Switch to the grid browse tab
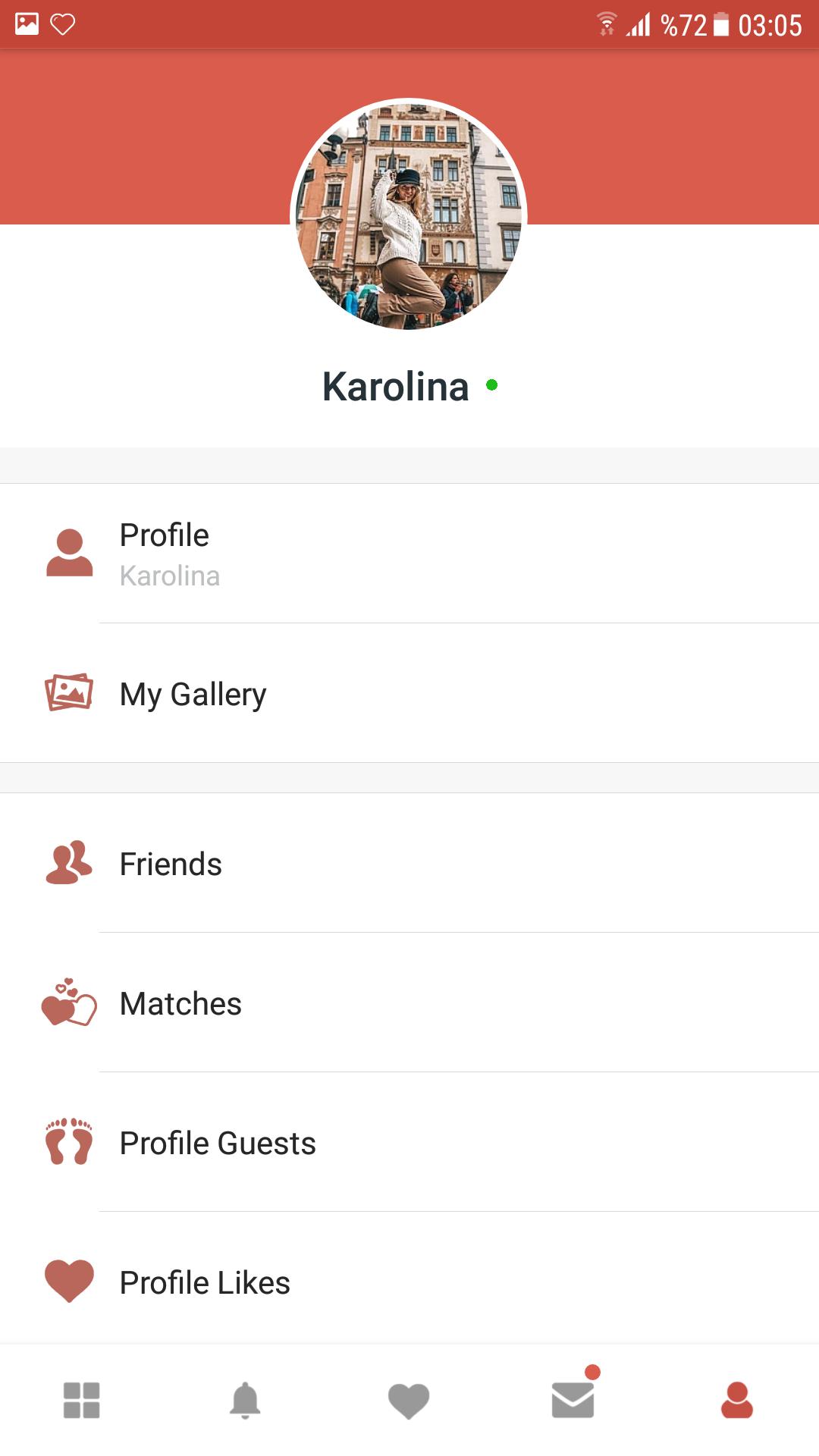 82,1400
